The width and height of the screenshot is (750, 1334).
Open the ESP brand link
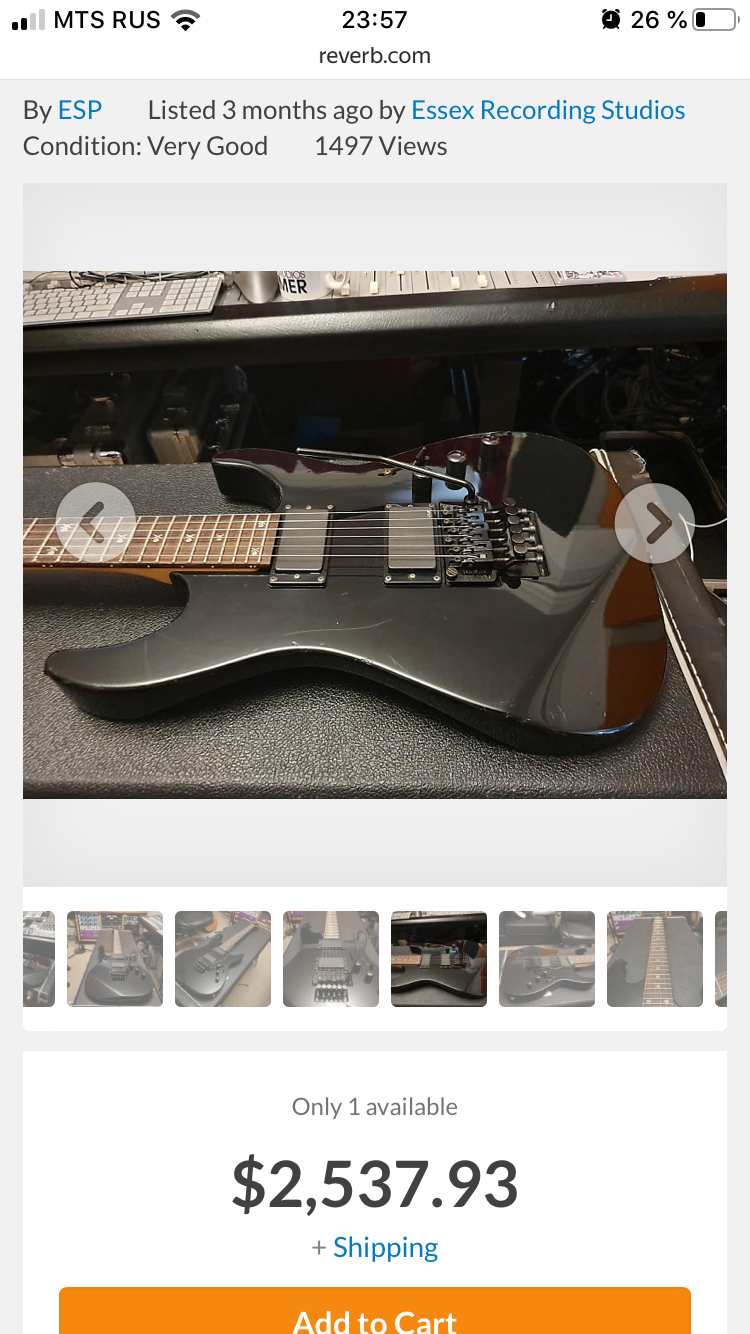point(80,110)
